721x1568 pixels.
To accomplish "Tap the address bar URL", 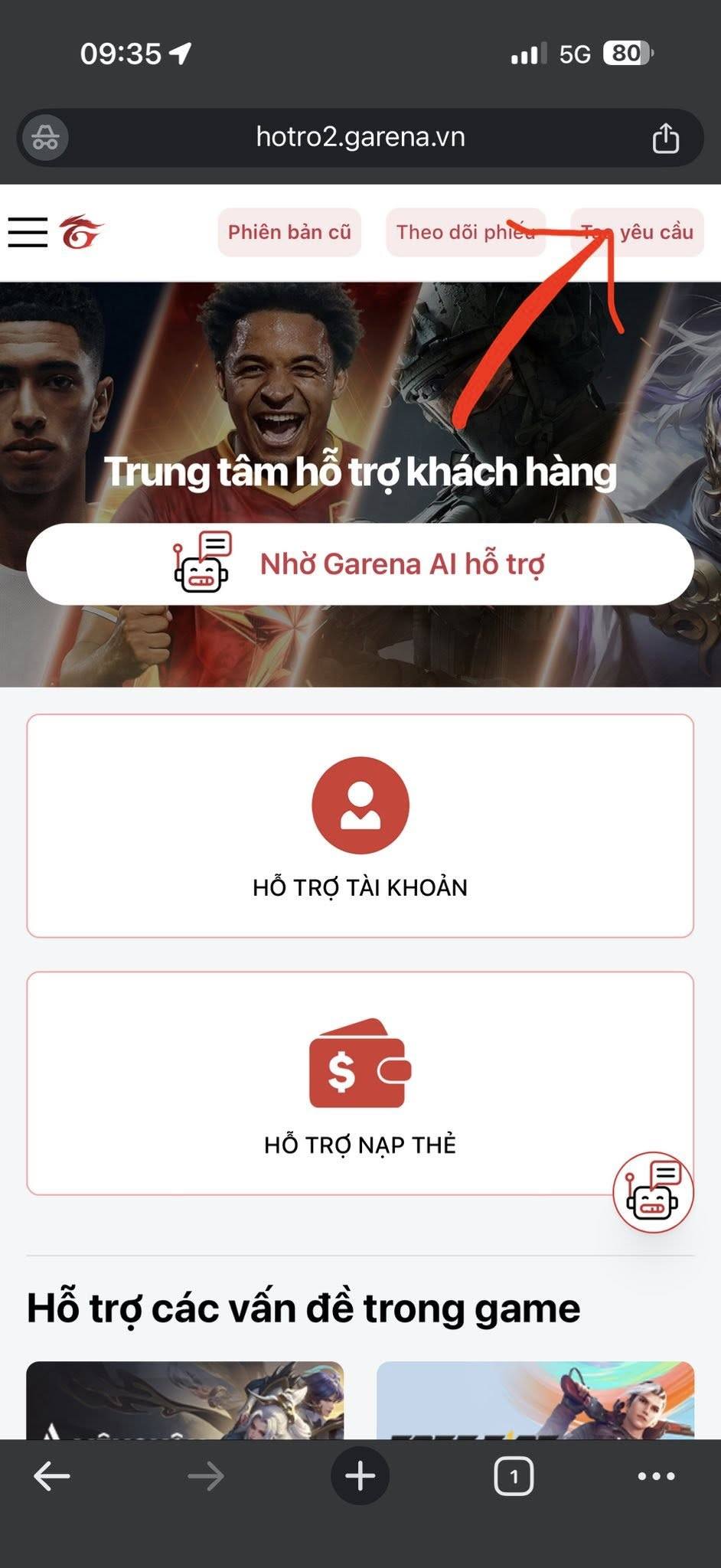I will (360, 138).
